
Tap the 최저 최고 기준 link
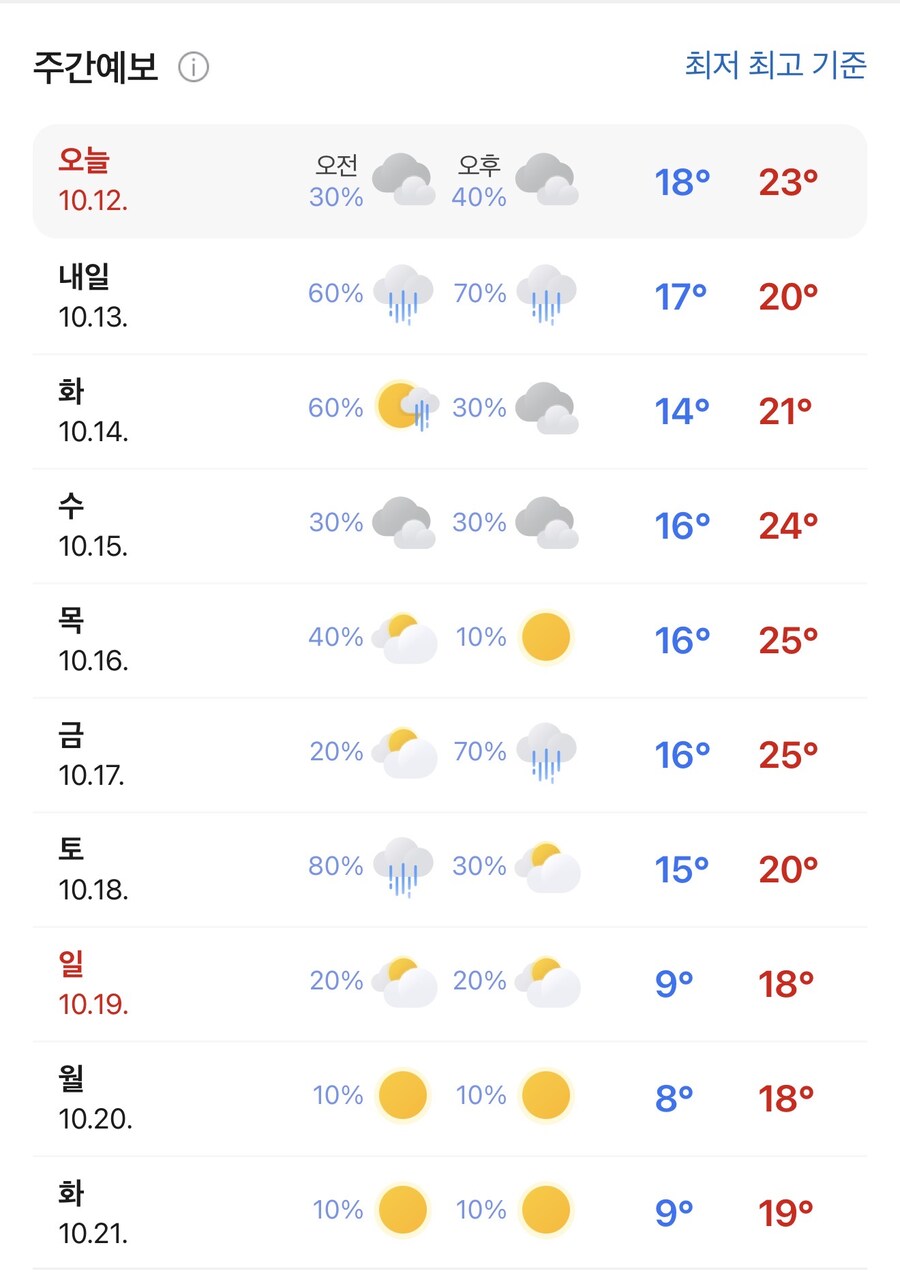pyautogui.click(x=775, y=66)
